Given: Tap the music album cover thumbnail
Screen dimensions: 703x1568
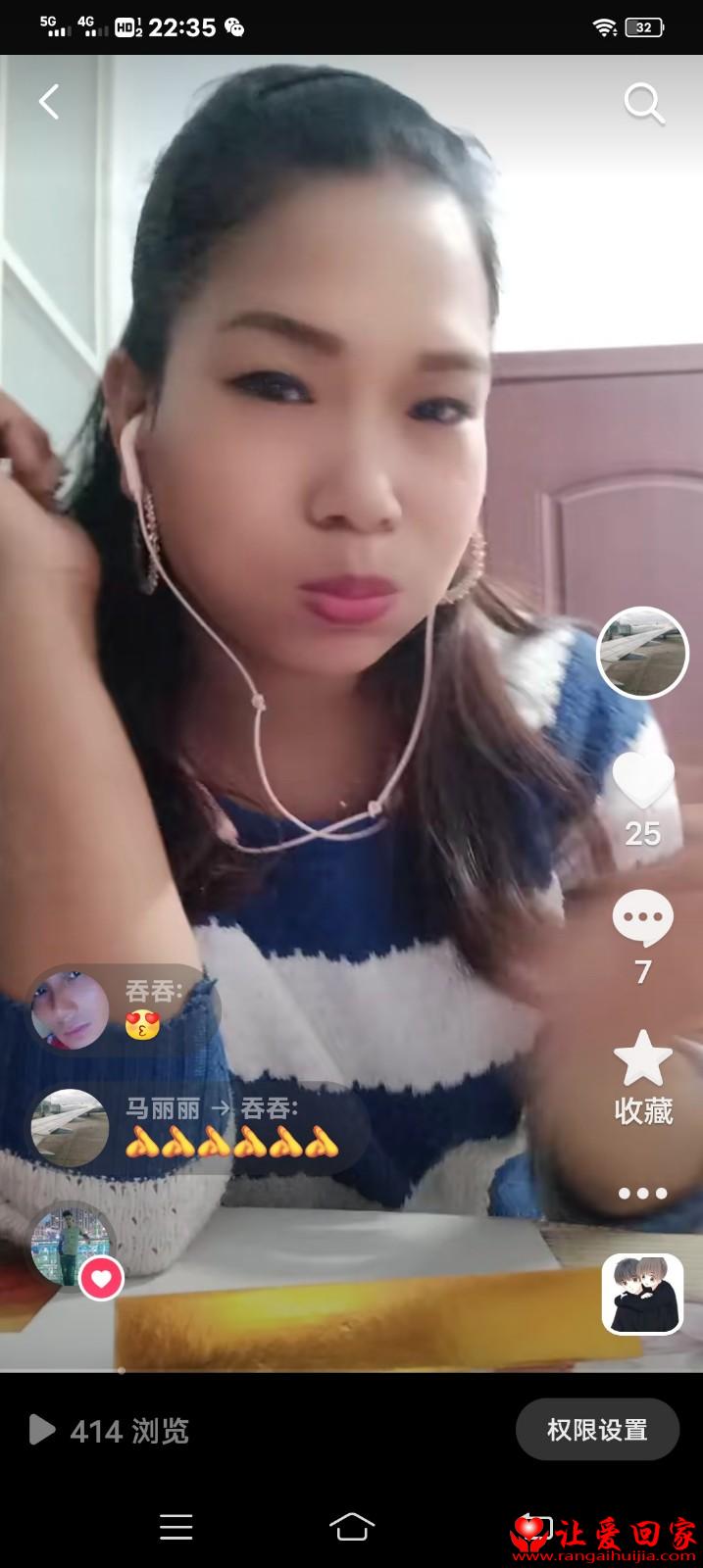Looking at the screenshot, I should (642, 1294).
